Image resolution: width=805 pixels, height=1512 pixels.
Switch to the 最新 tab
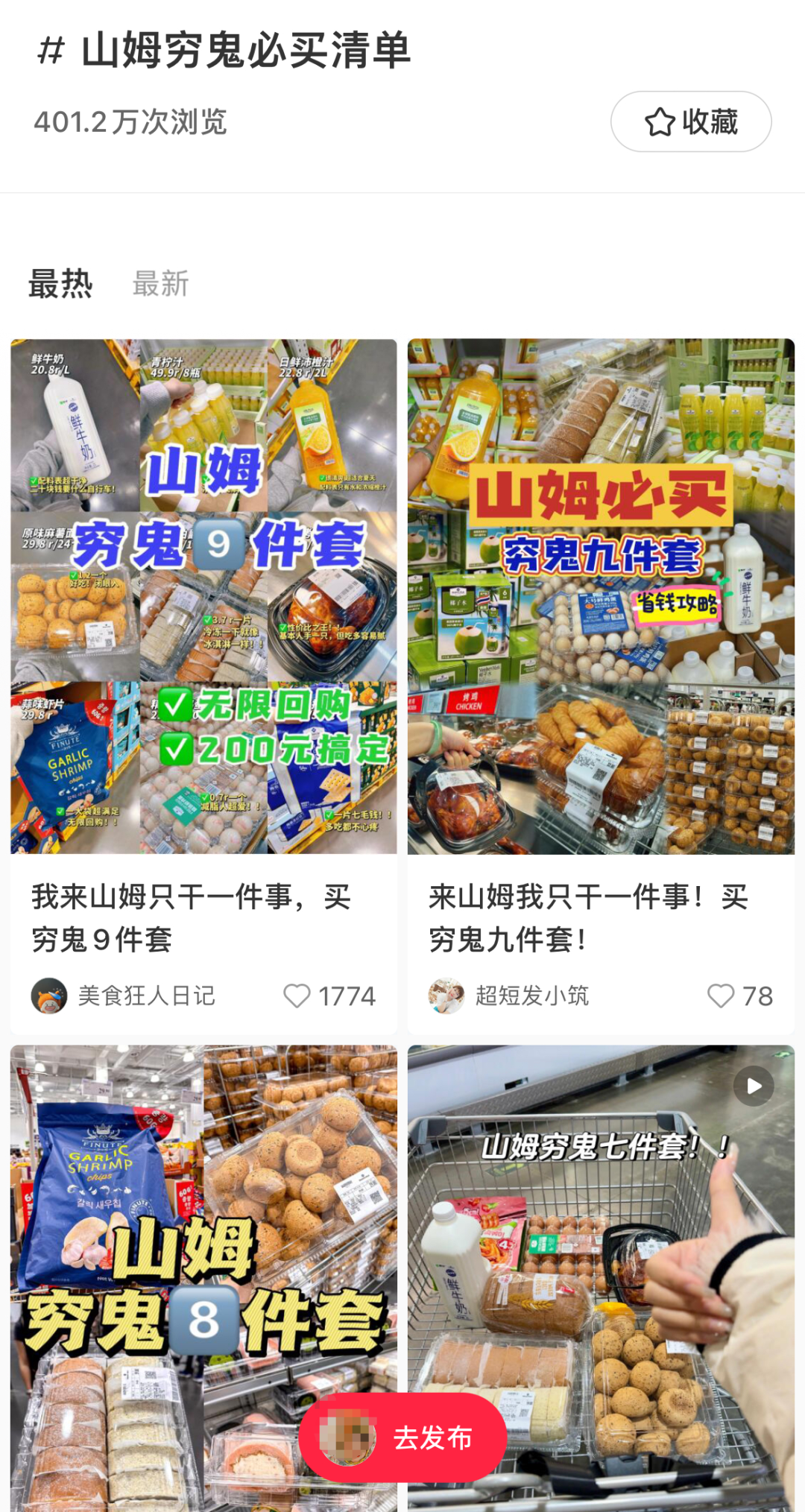pyautogui.click(x=160, y=284)
